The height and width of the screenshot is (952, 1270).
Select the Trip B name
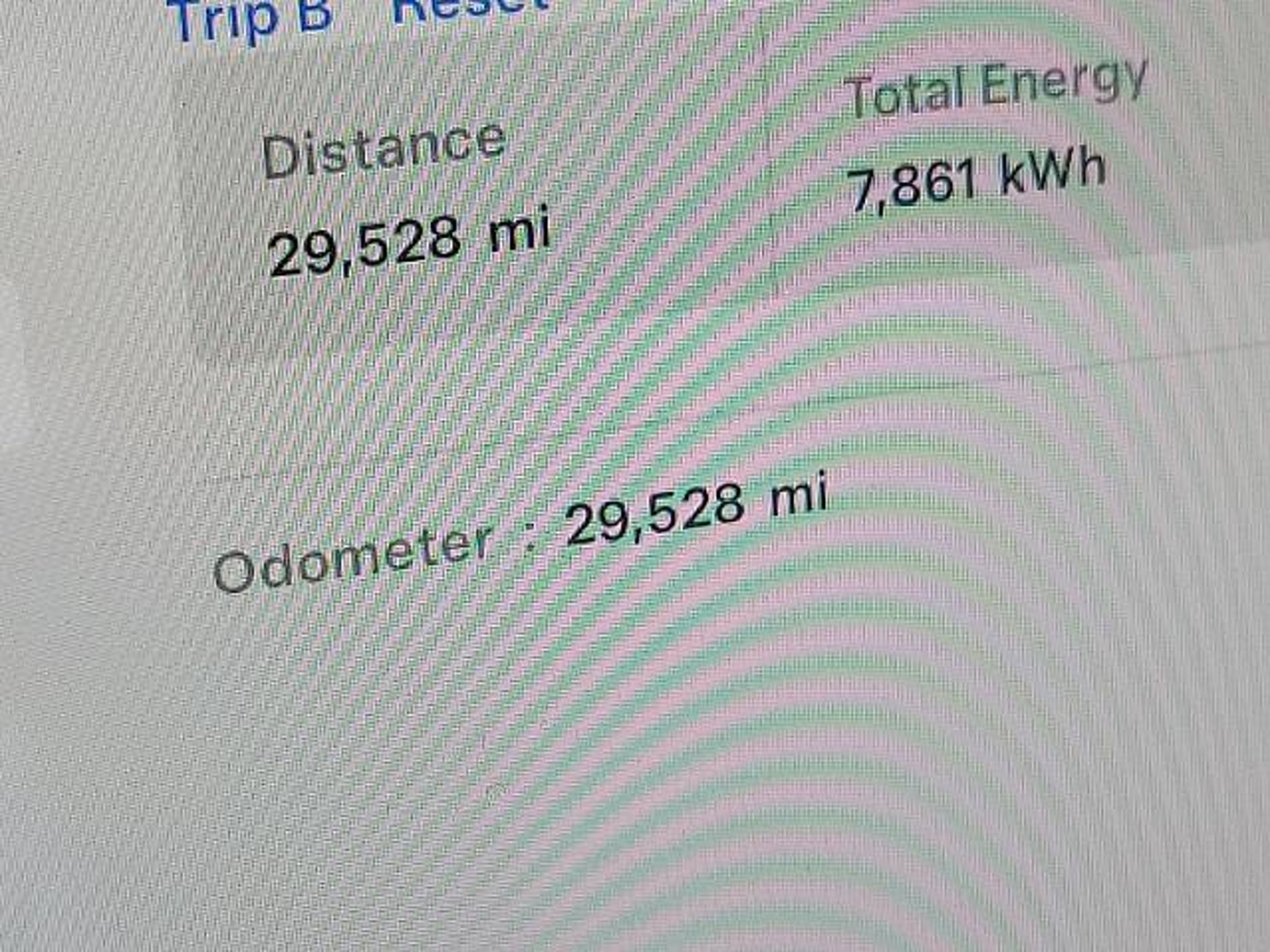(251, 20)
